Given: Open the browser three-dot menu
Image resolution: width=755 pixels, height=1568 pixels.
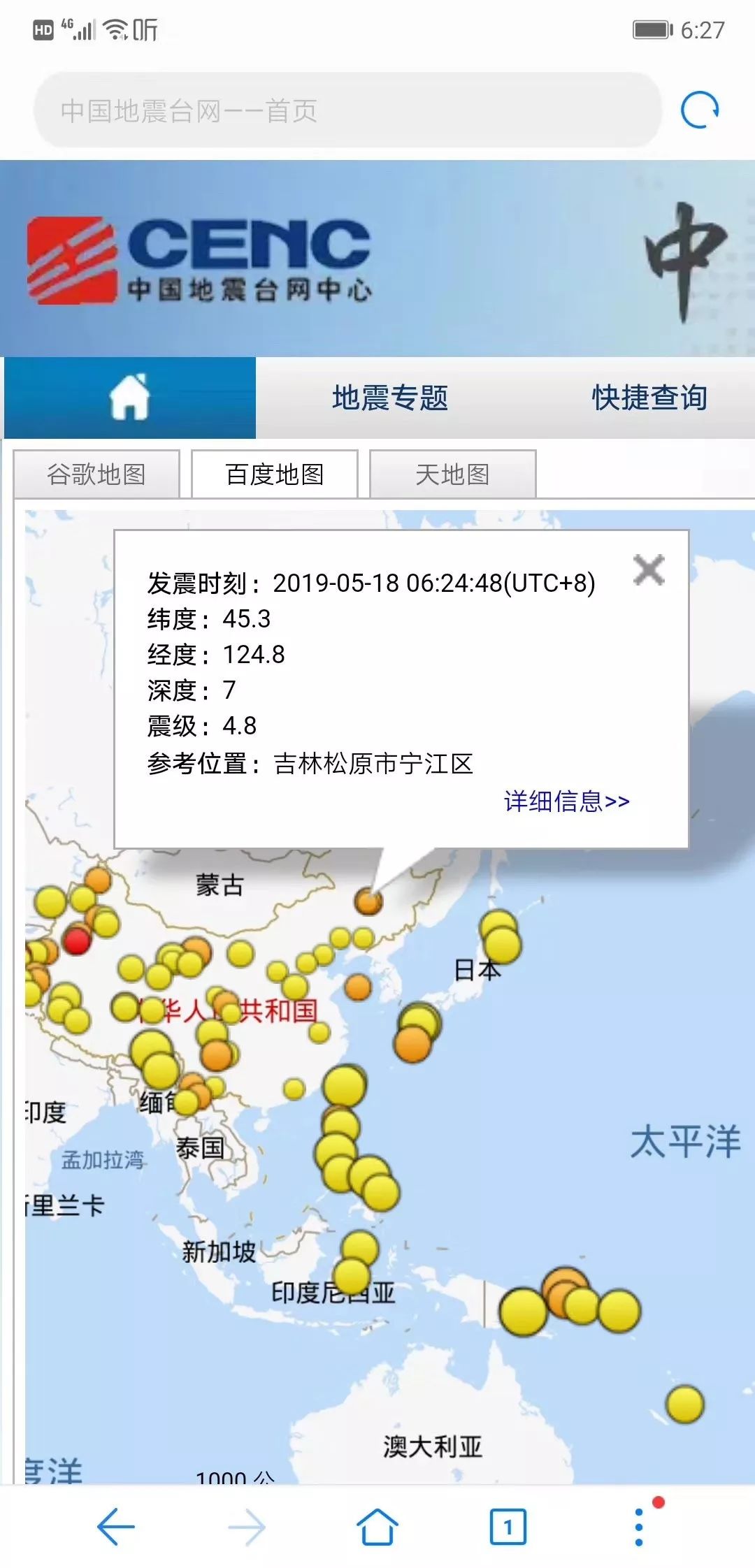Looking at the screenshot, I should (x=638, y=1527).
